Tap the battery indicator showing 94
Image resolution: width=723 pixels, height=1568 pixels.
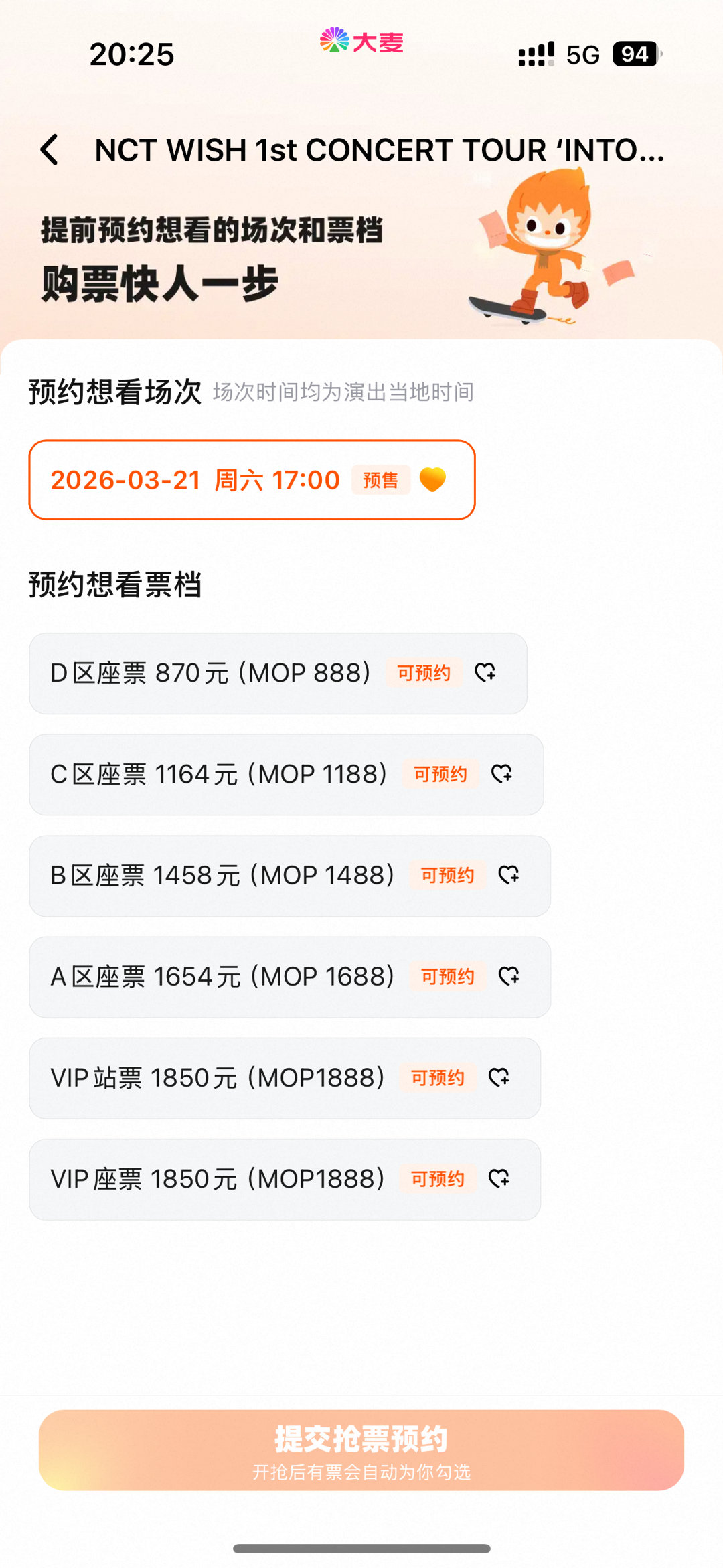[634, 56]
